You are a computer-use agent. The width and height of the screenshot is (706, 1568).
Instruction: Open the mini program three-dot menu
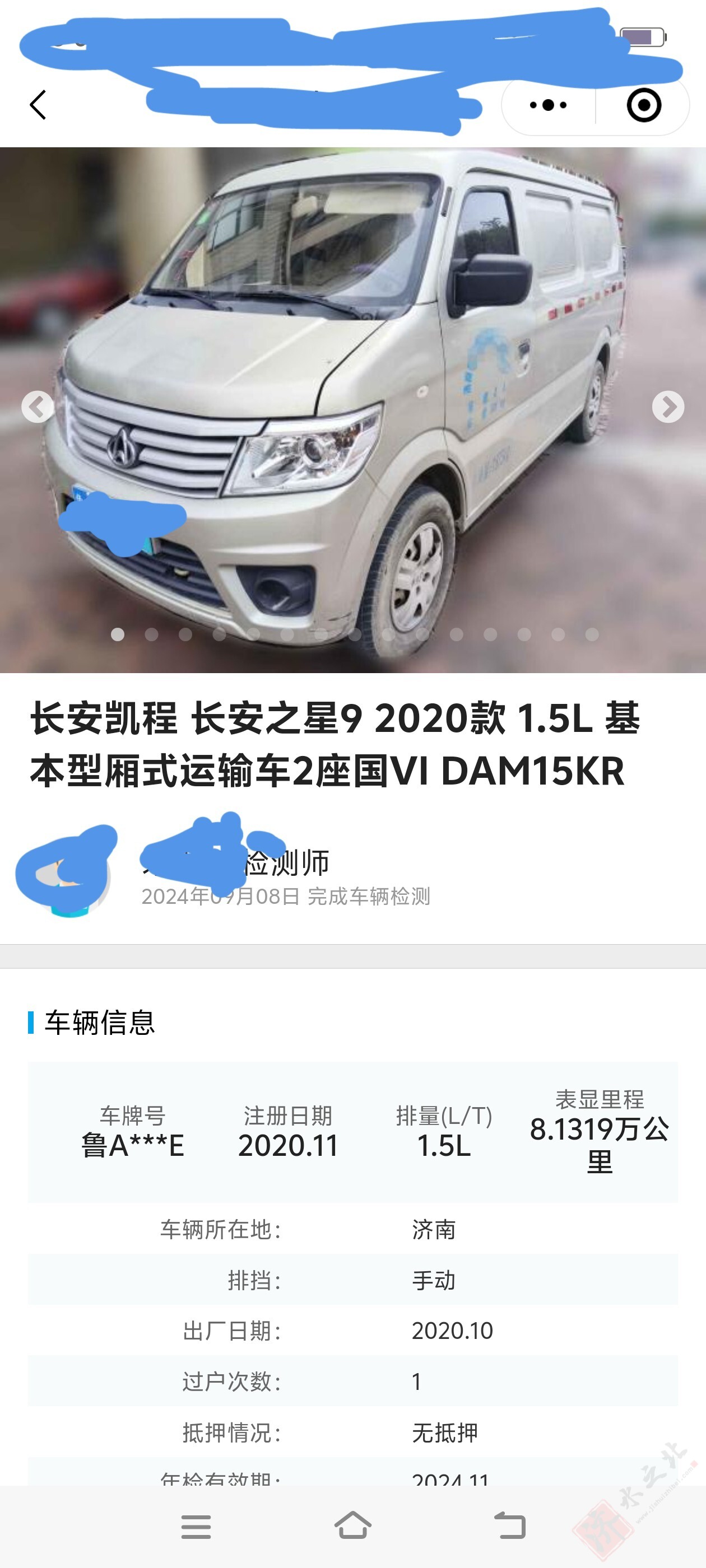pos(548,105)
